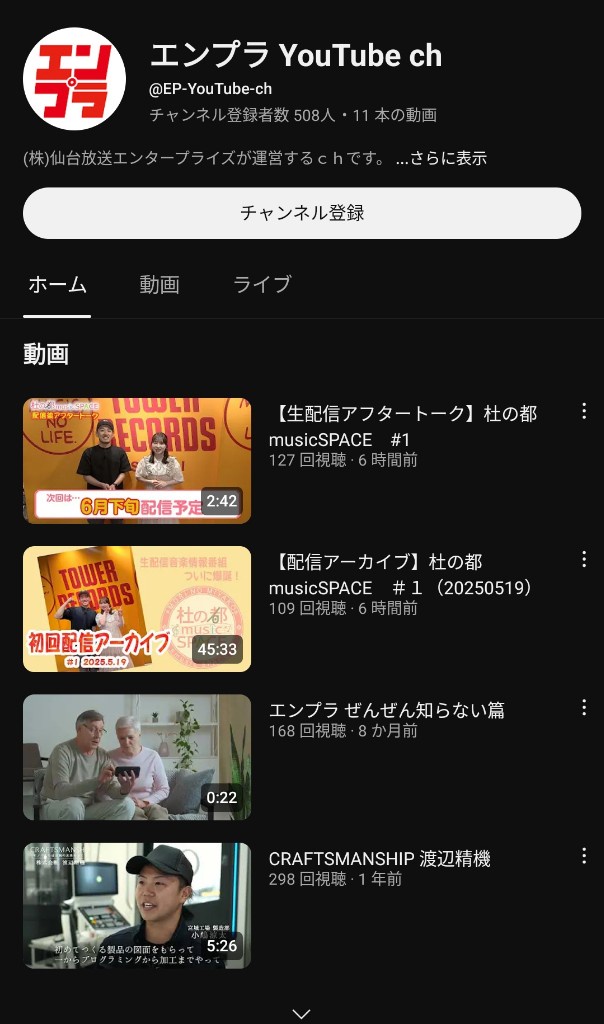604x1024 pixels.
Task: Switch to the 動画 tab
Action: click(x=159, y=285)
